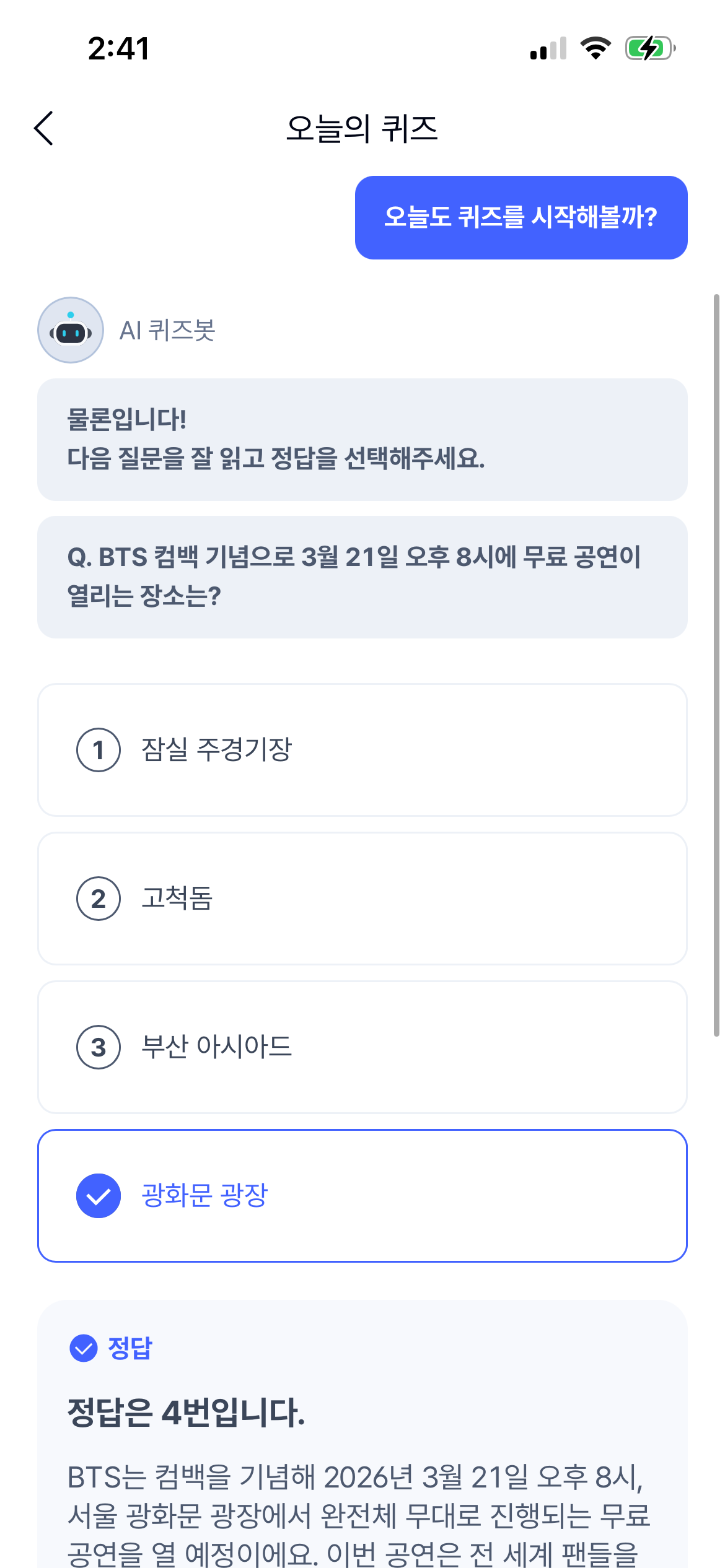Tap the Wi-Fi icon in the status bar

(595, 50)
